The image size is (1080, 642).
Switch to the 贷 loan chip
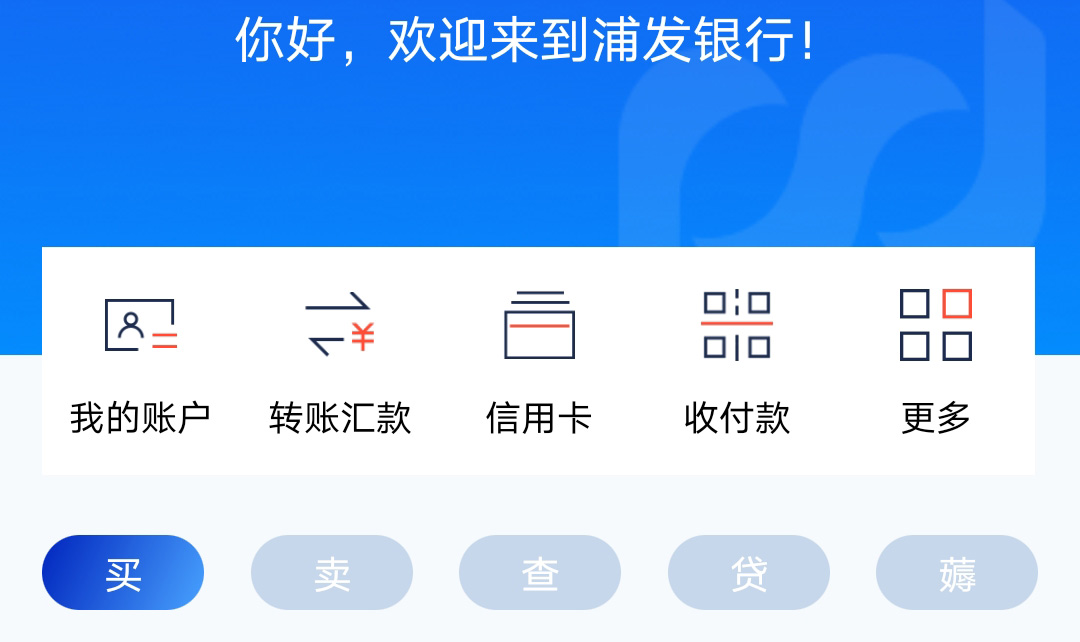tap(749, 573)
